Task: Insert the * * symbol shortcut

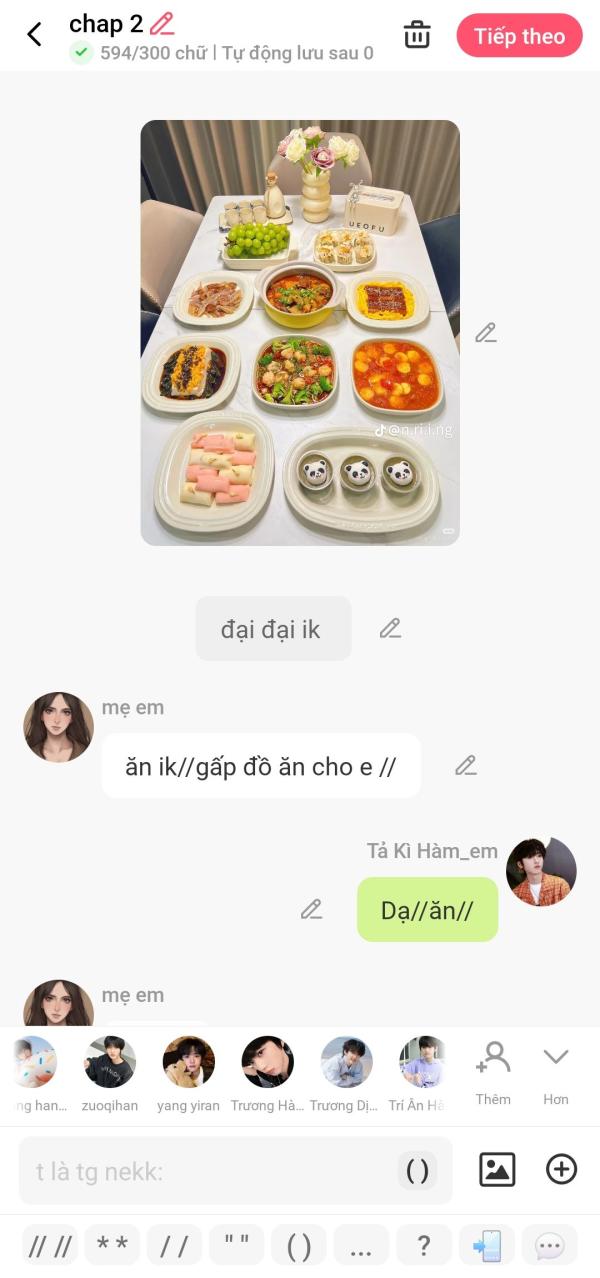Action: (112, 1246)
